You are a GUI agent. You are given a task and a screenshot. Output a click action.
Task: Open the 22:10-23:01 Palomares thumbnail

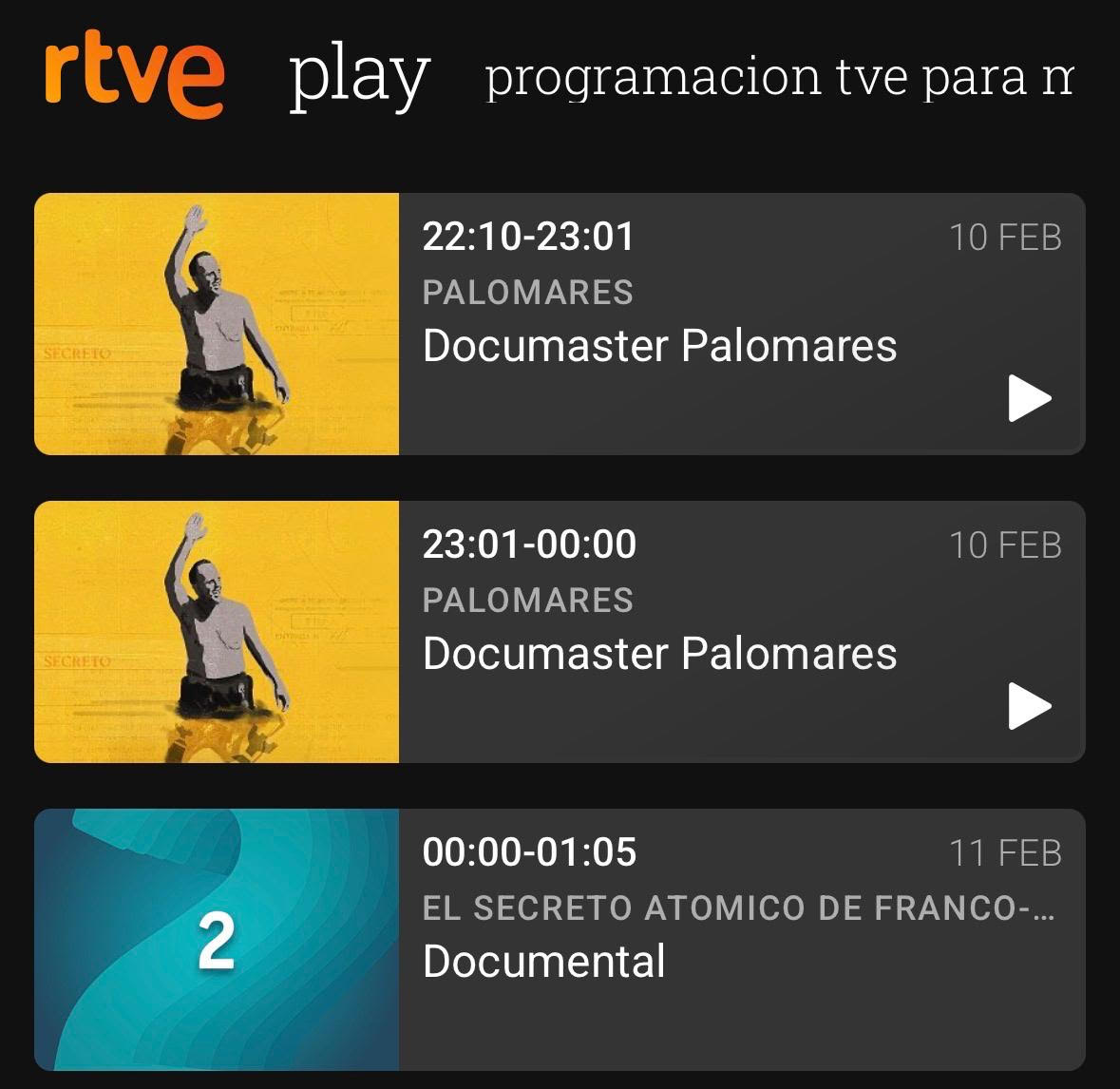pos(217,324)
